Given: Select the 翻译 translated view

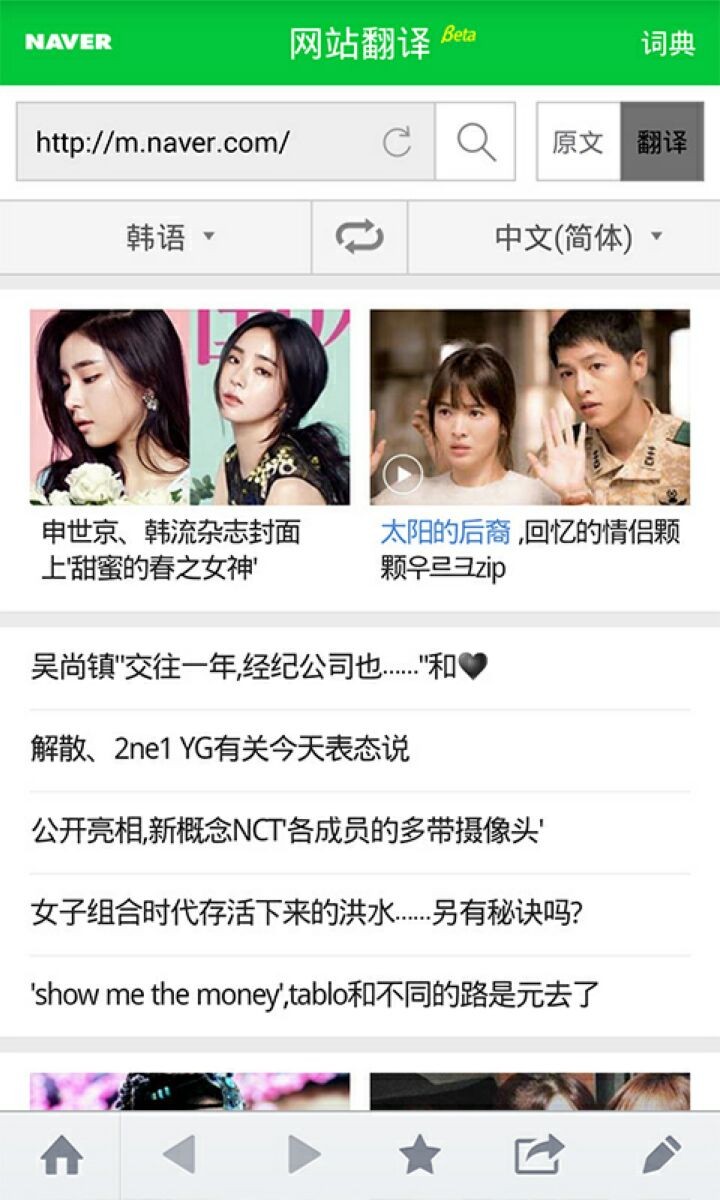Looking at the screenshot, I should 662,142.
